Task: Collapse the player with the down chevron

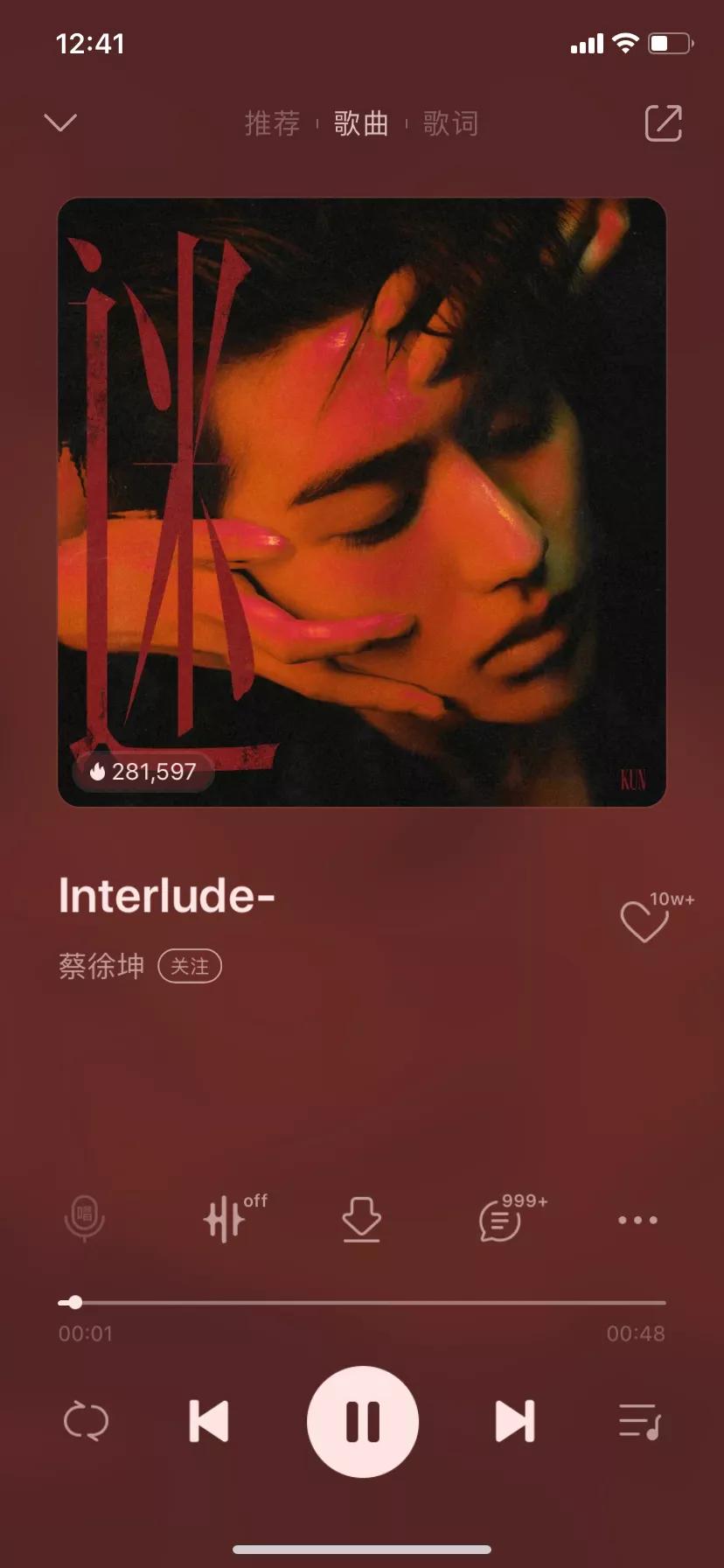Action: click(60, 122)
